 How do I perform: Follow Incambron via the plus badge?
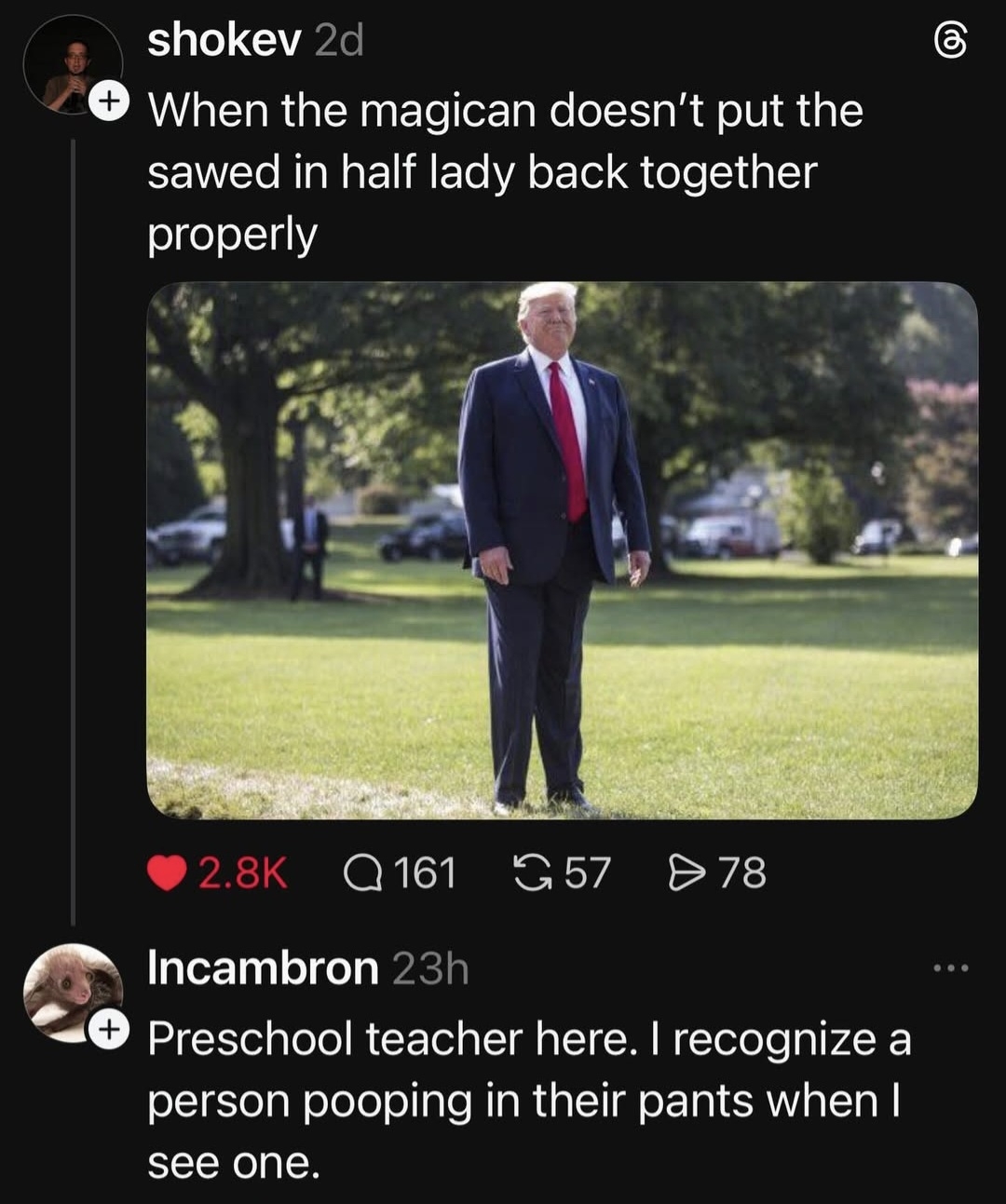109,1029
